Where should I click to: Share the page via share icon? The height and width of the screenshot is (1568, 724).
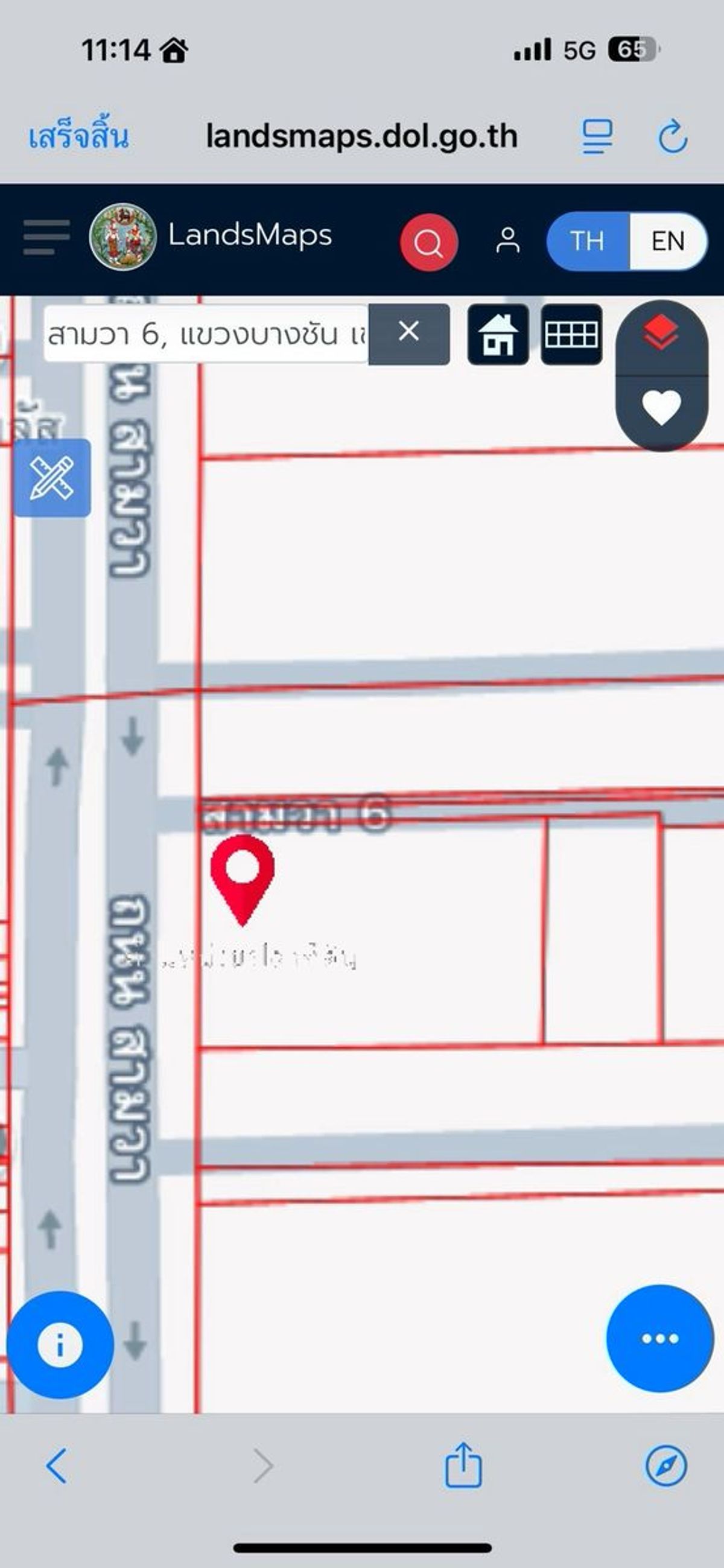point(463,1465)
